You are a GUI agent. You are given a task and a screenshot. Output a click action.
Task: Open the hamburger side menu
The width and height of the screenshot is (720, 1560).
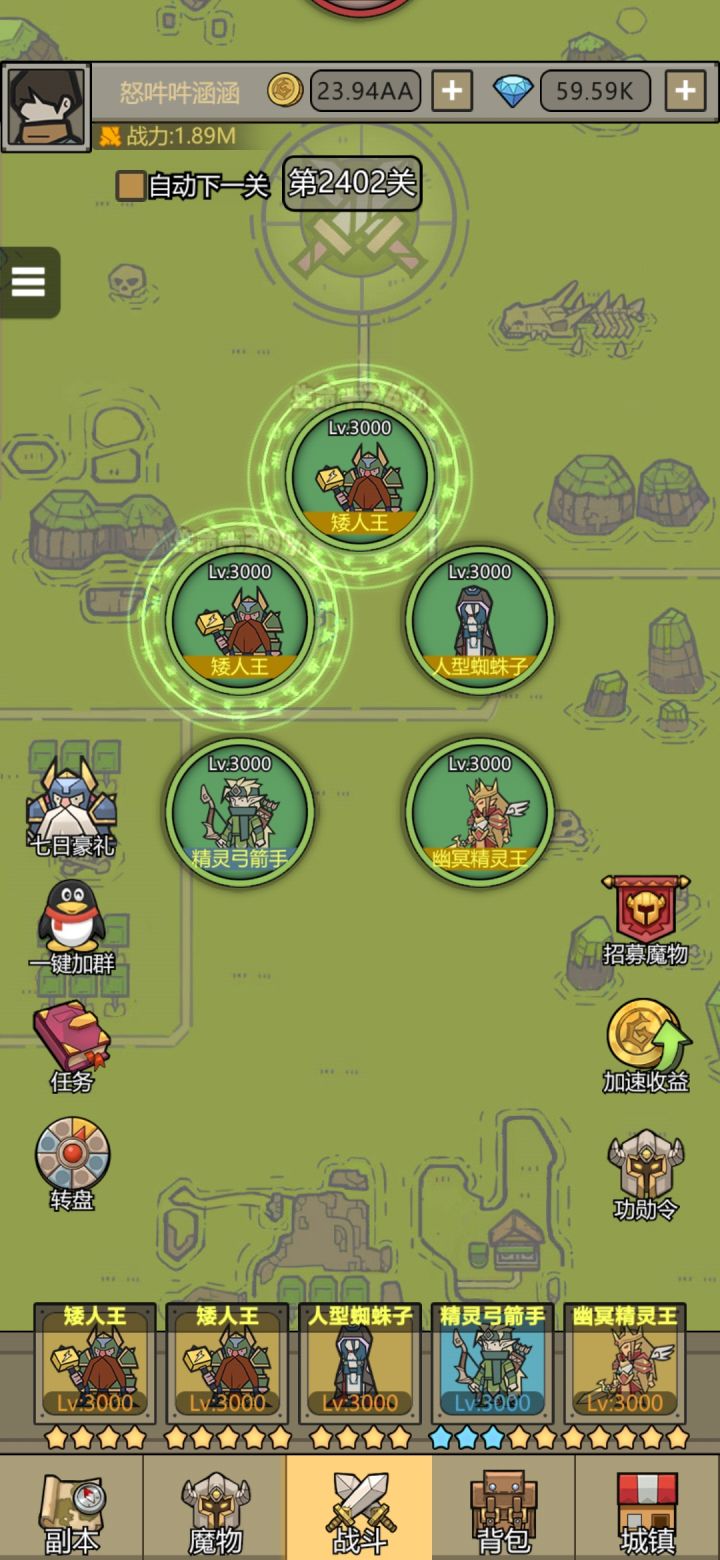pos(29,282)
